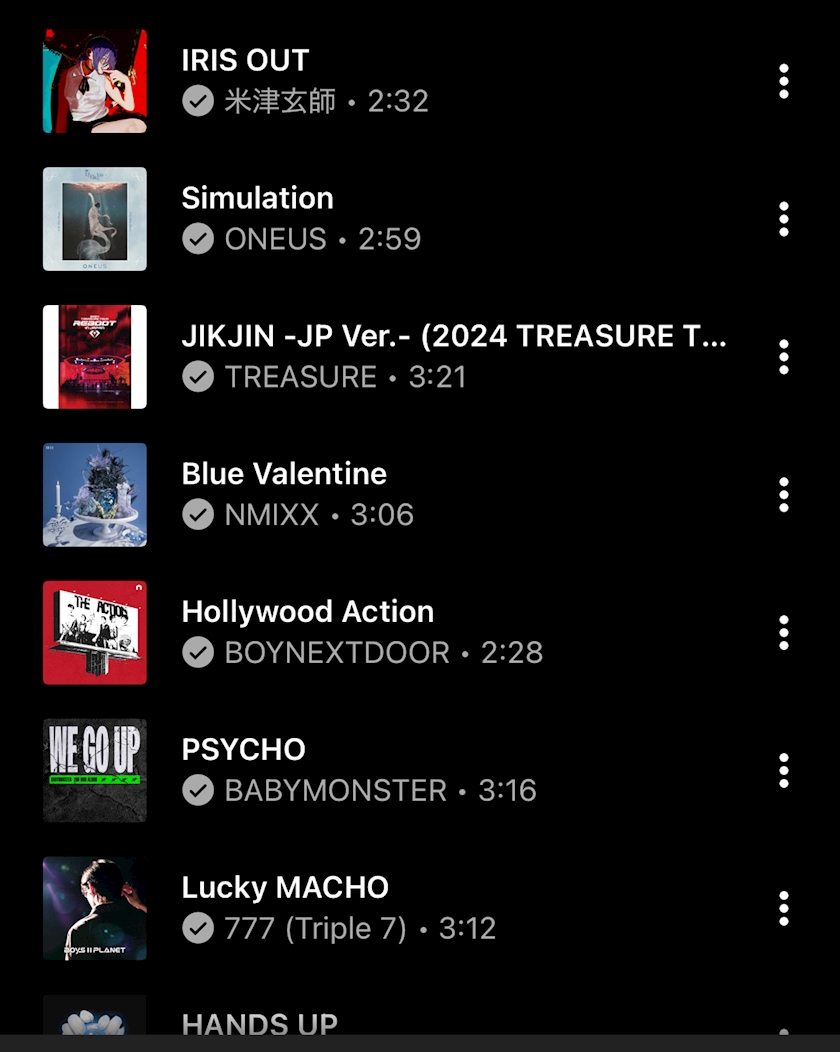Select the HANDS UP track
840x1052 pixels.
259,1024
